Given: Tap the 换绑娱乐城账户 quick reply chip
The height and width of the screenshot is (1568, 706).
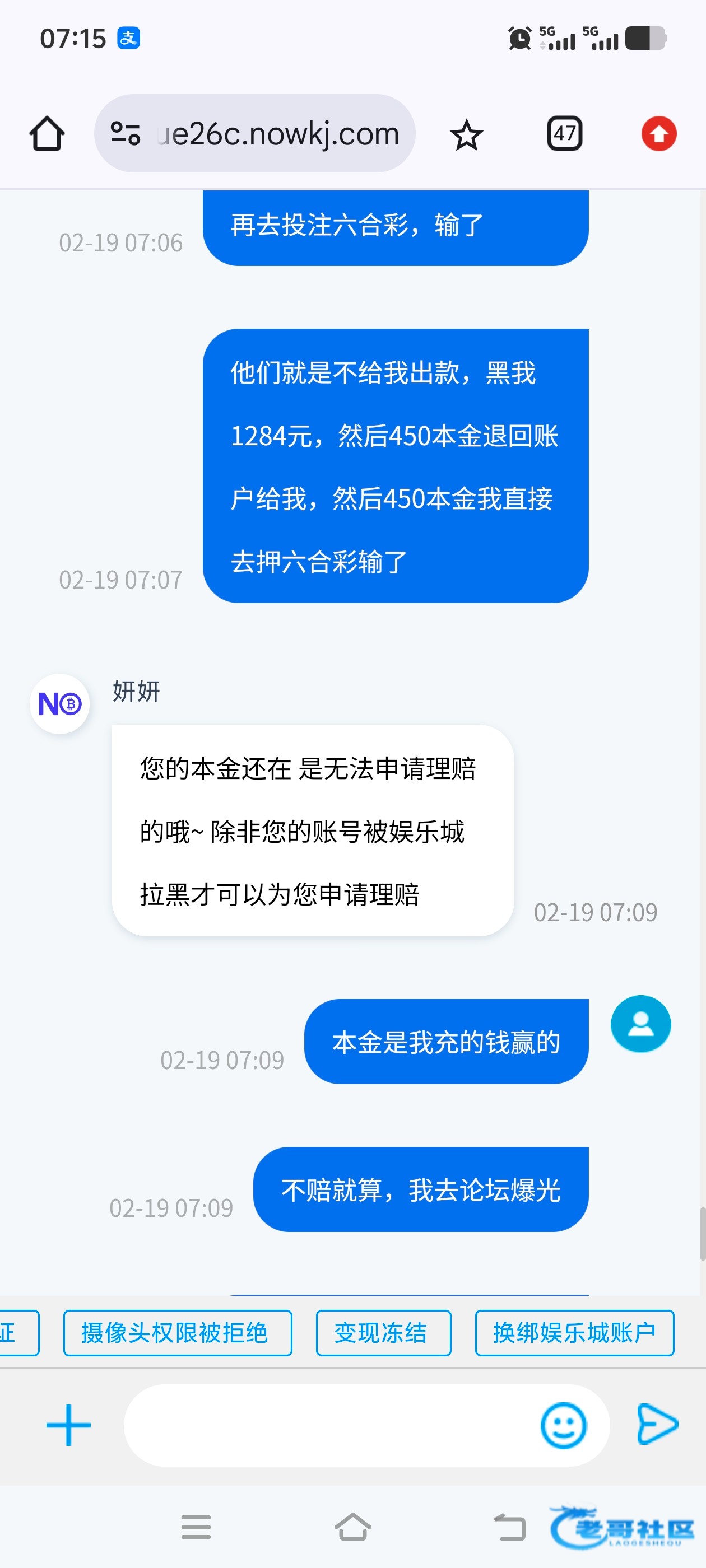Looking at the screenshot, I should pyautogui.click(x=574, y=1332).
